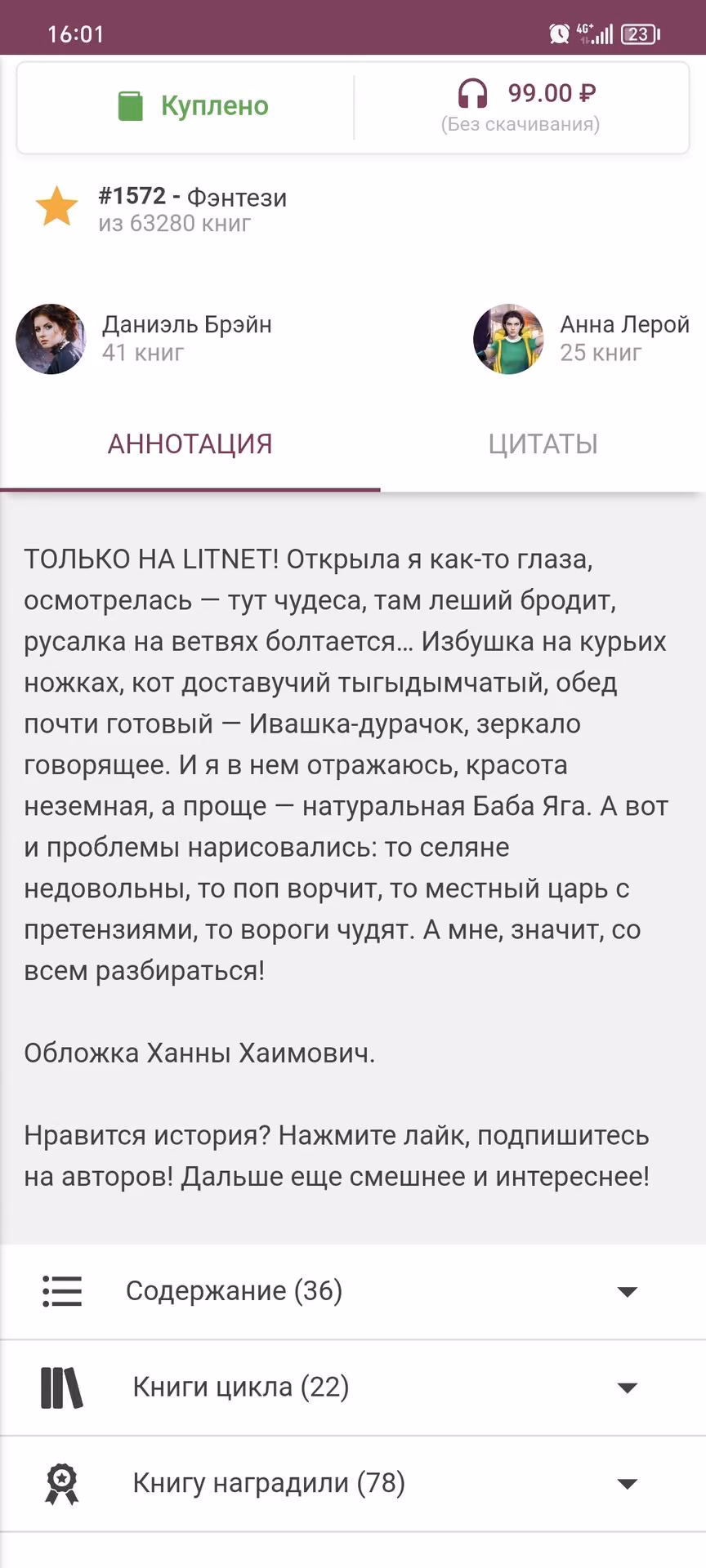Select the АННОТАЦИЯ tab
The width and height of the screenshot is (706, 1568).
(x=190, y=443)
